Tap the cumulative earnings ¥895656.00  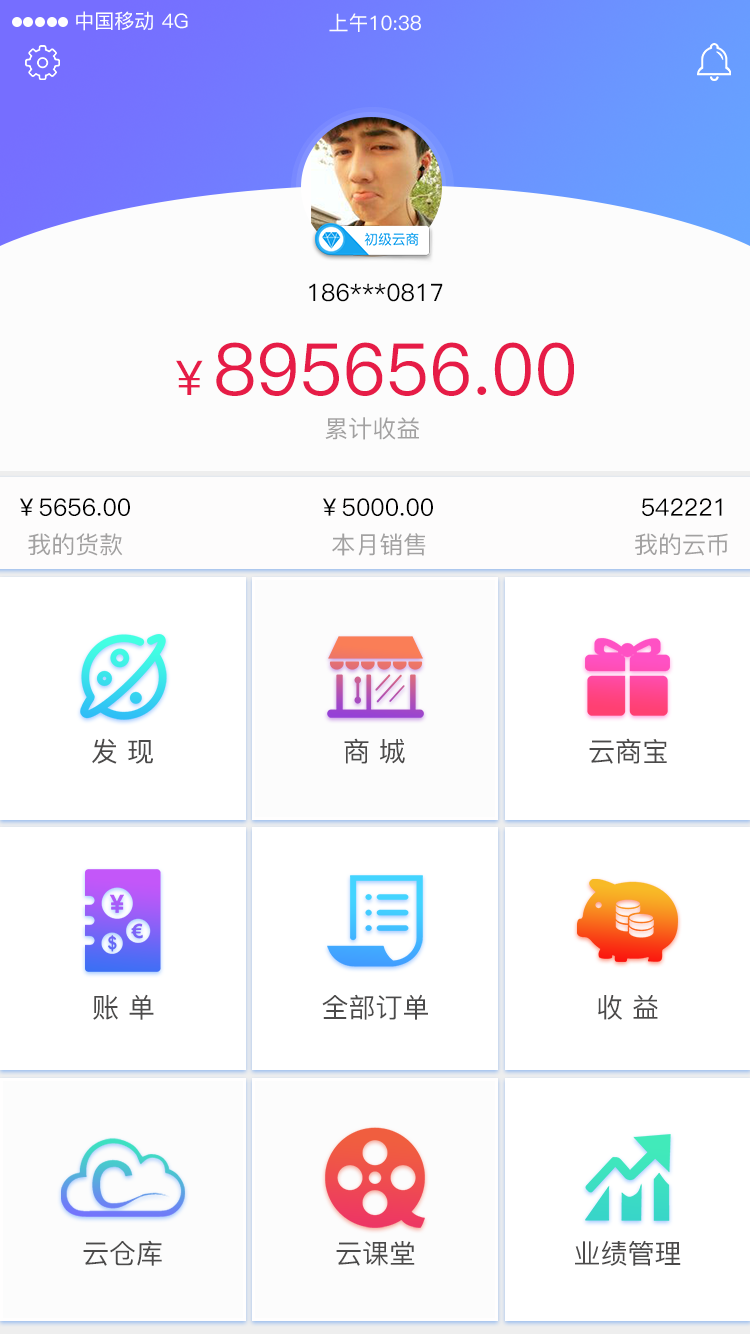pyautogui.click(x=375, y=368)
